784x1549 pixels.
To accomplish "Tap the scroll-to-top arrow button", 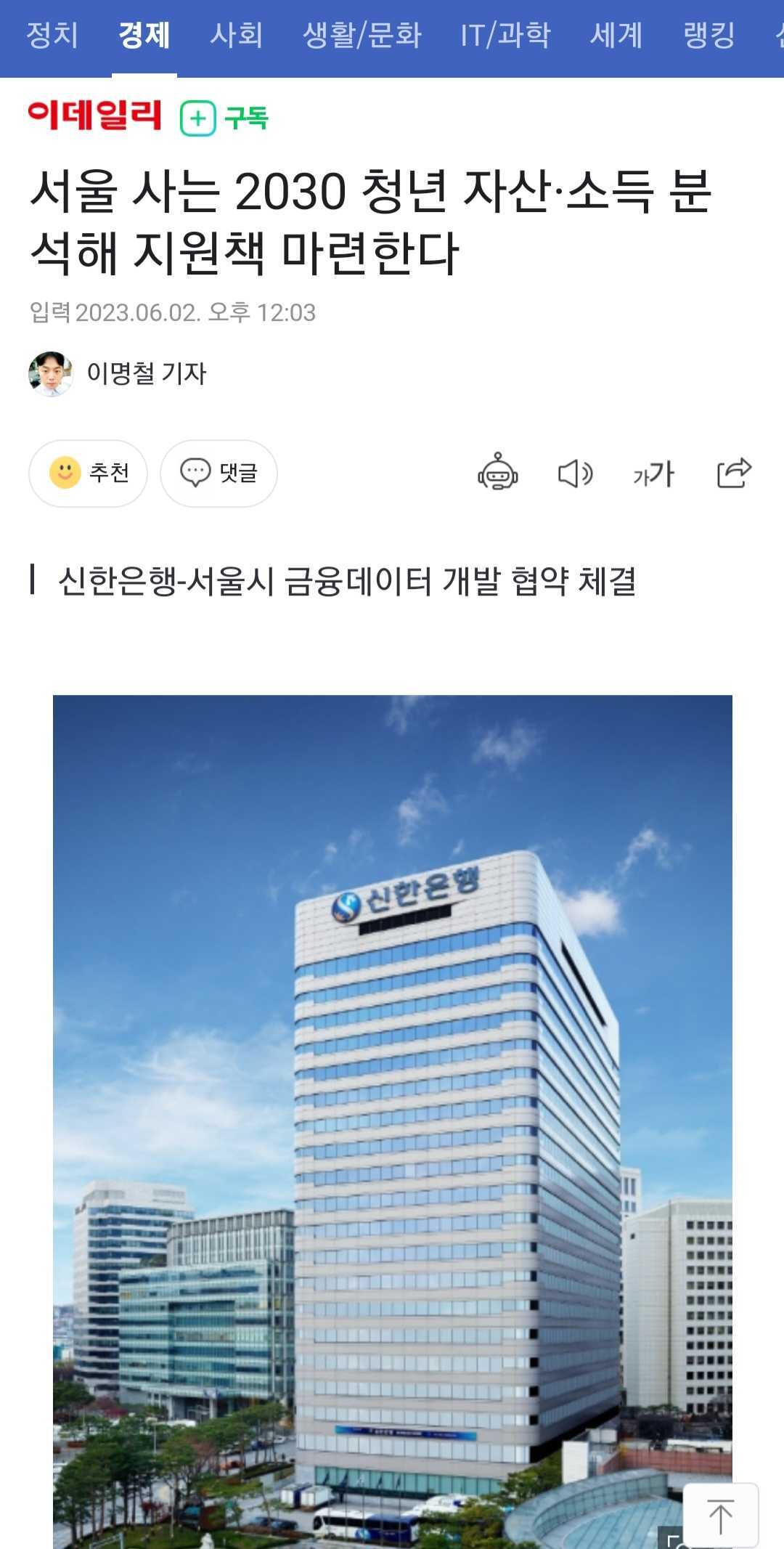I will pos(721,1516).
